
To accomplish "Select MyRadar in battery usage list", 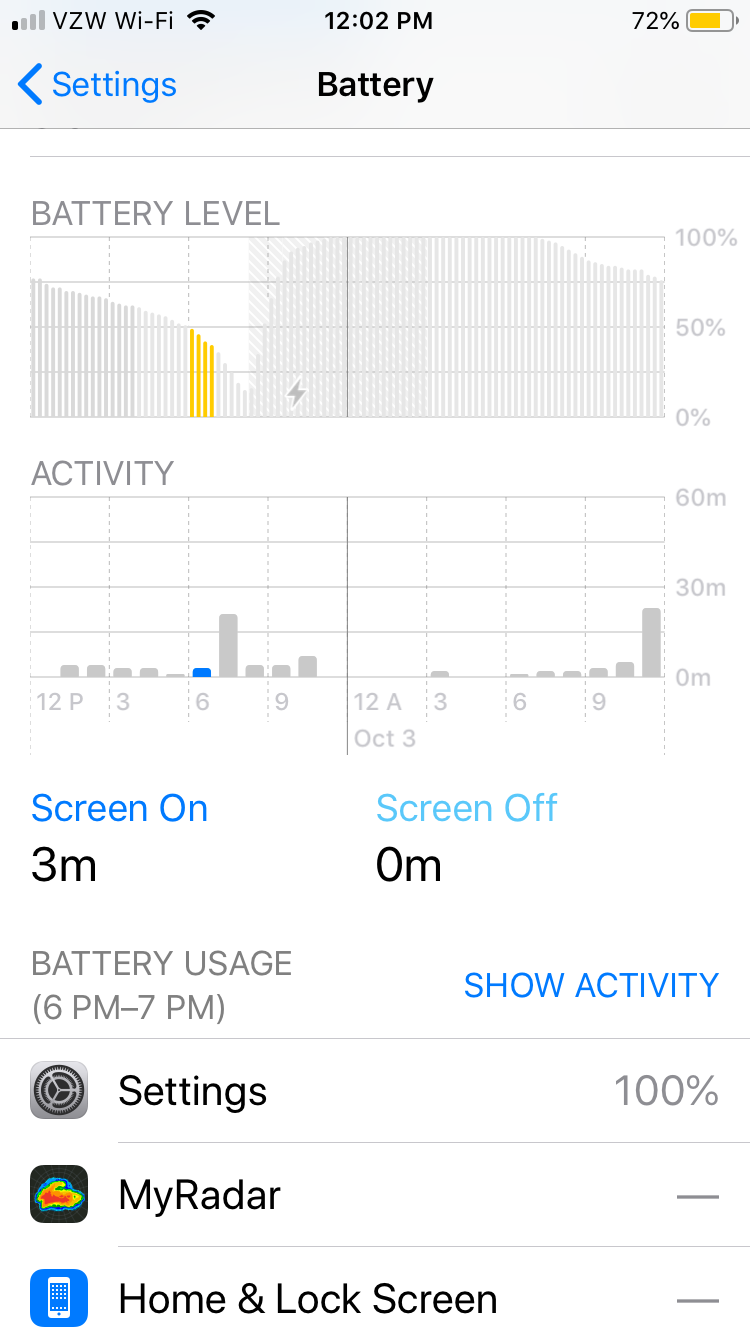I will pyautogui.click(x=375, y=1195).
